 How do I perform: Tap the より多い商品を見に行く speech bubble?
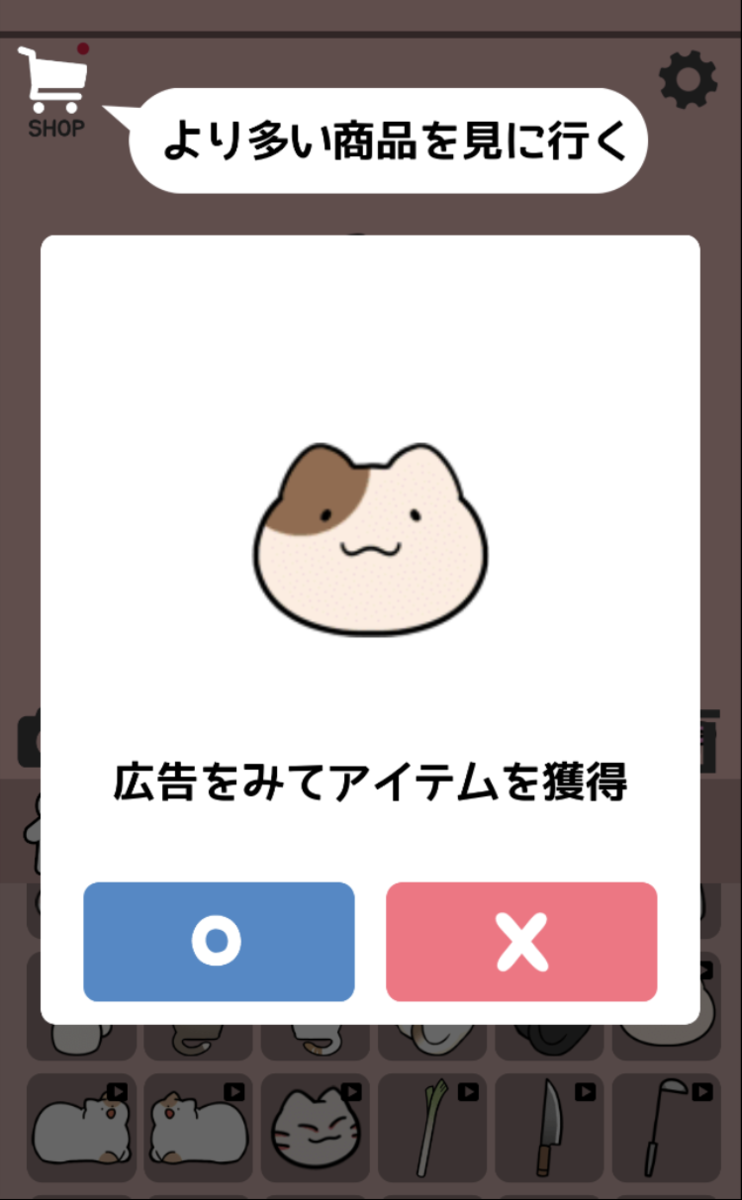pyautogui.click(x=390, y=140)
